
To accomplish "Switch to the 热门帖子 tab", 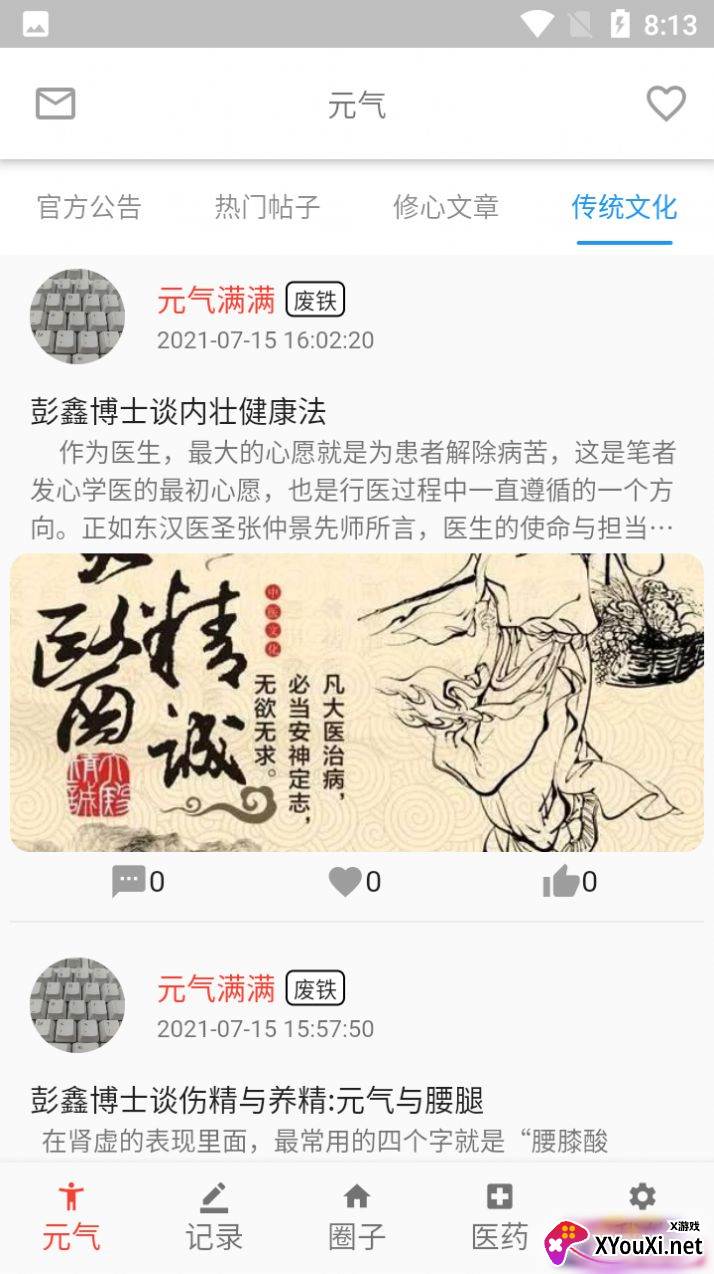I will (267, 207).
